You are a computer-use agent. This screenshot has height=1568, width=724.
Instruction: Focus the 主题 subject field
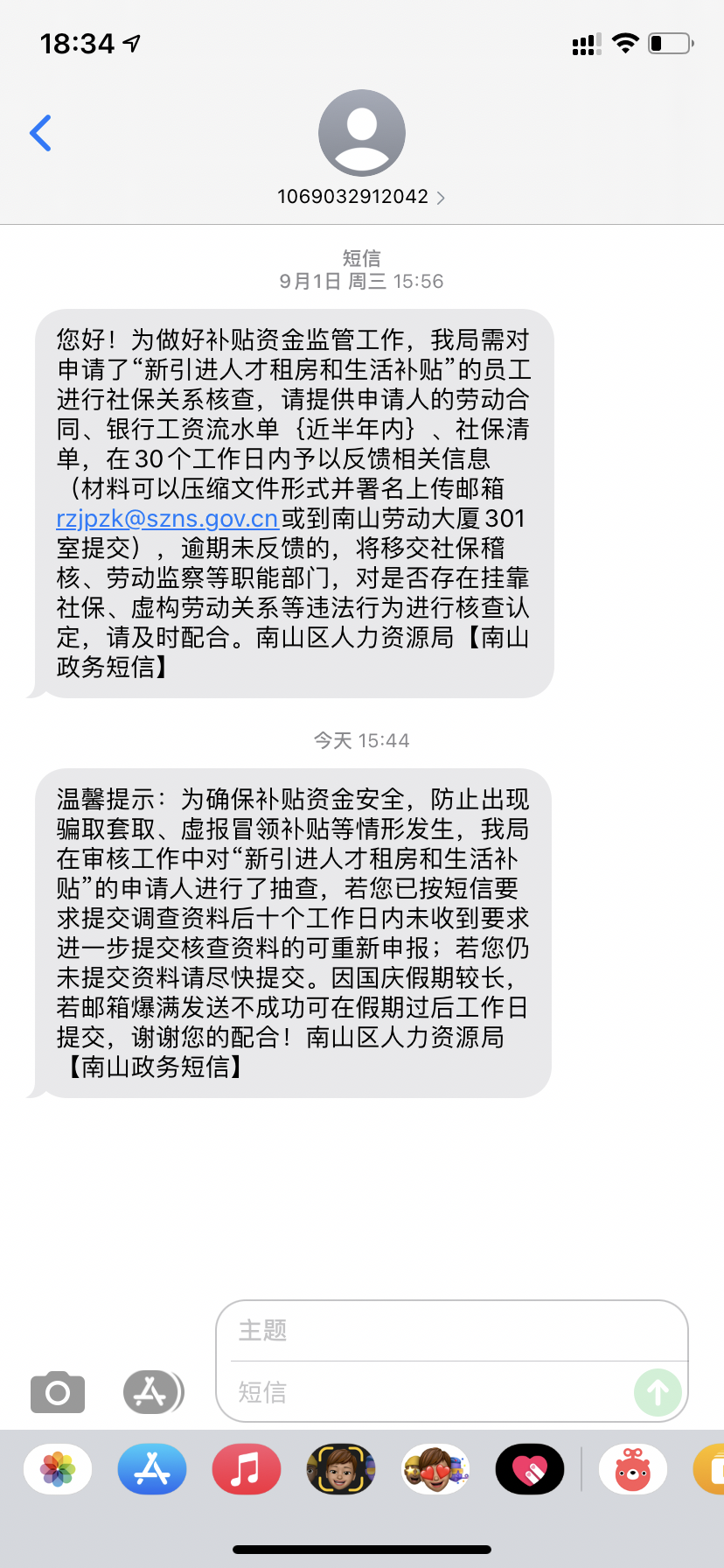(451, 1330)
